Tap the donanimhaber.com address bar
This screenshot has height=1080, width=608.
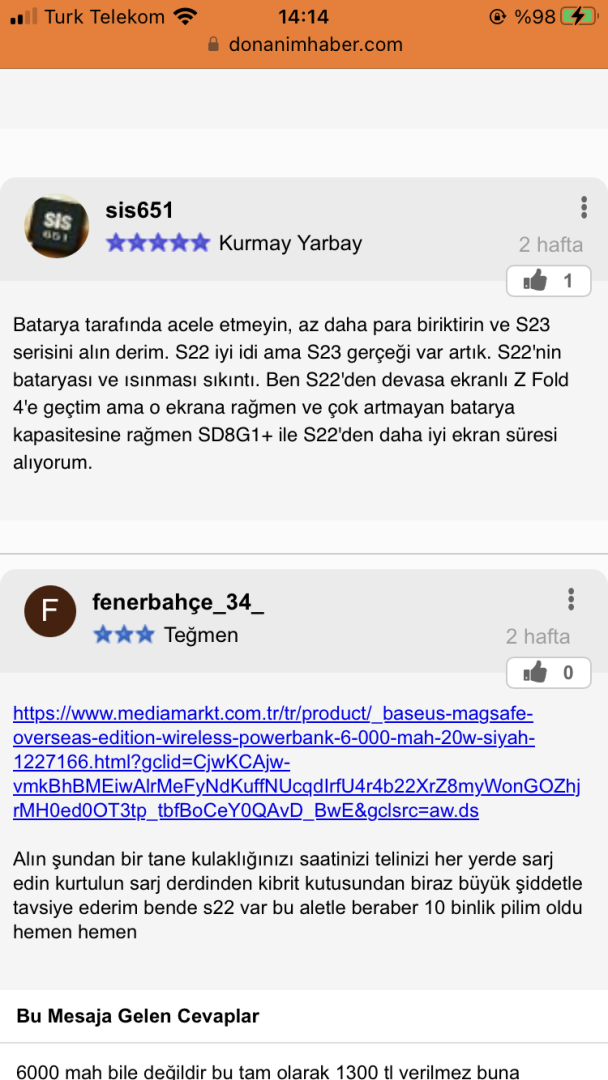(x=304, y=44)
